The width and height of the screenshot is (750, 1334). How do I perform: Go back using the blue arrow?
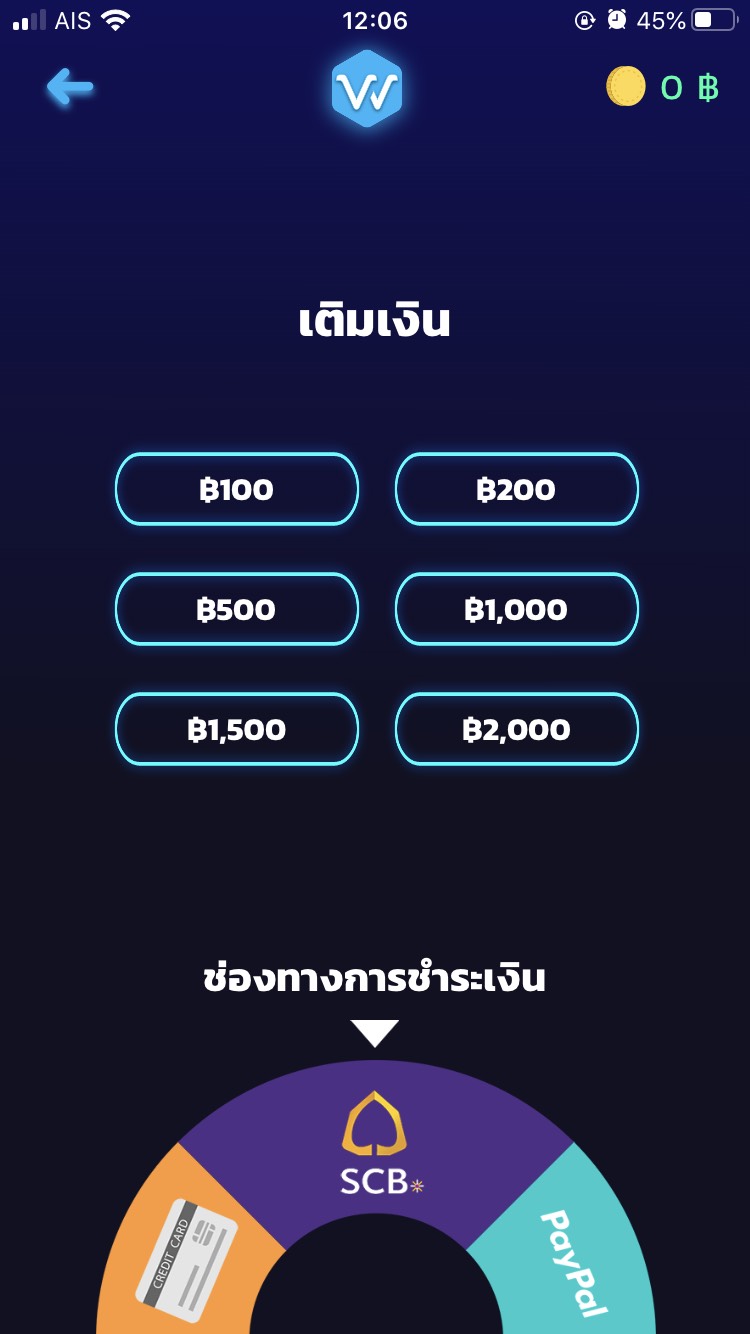70,88
